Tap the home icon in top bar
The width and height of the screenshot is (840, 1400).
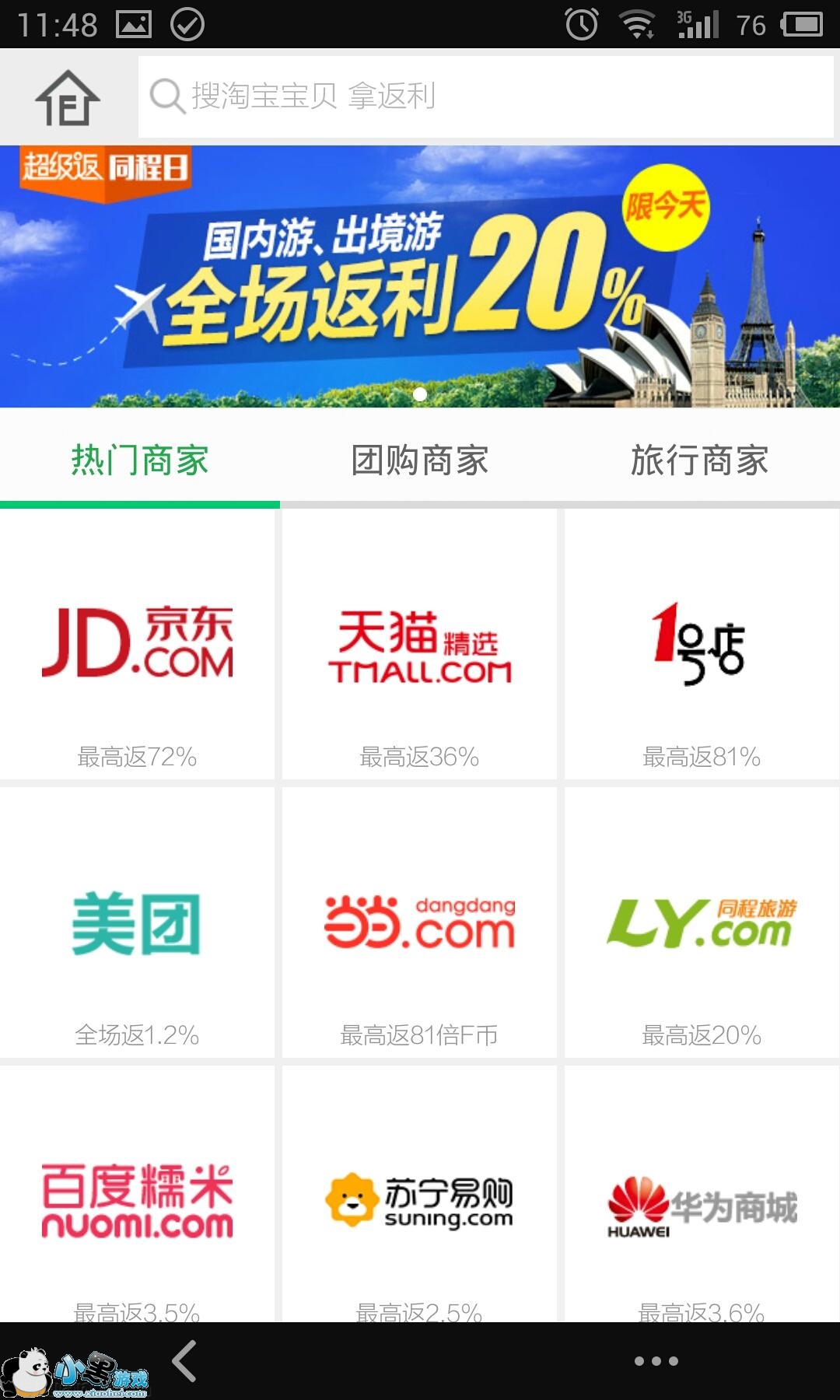[x=68, y=97]
